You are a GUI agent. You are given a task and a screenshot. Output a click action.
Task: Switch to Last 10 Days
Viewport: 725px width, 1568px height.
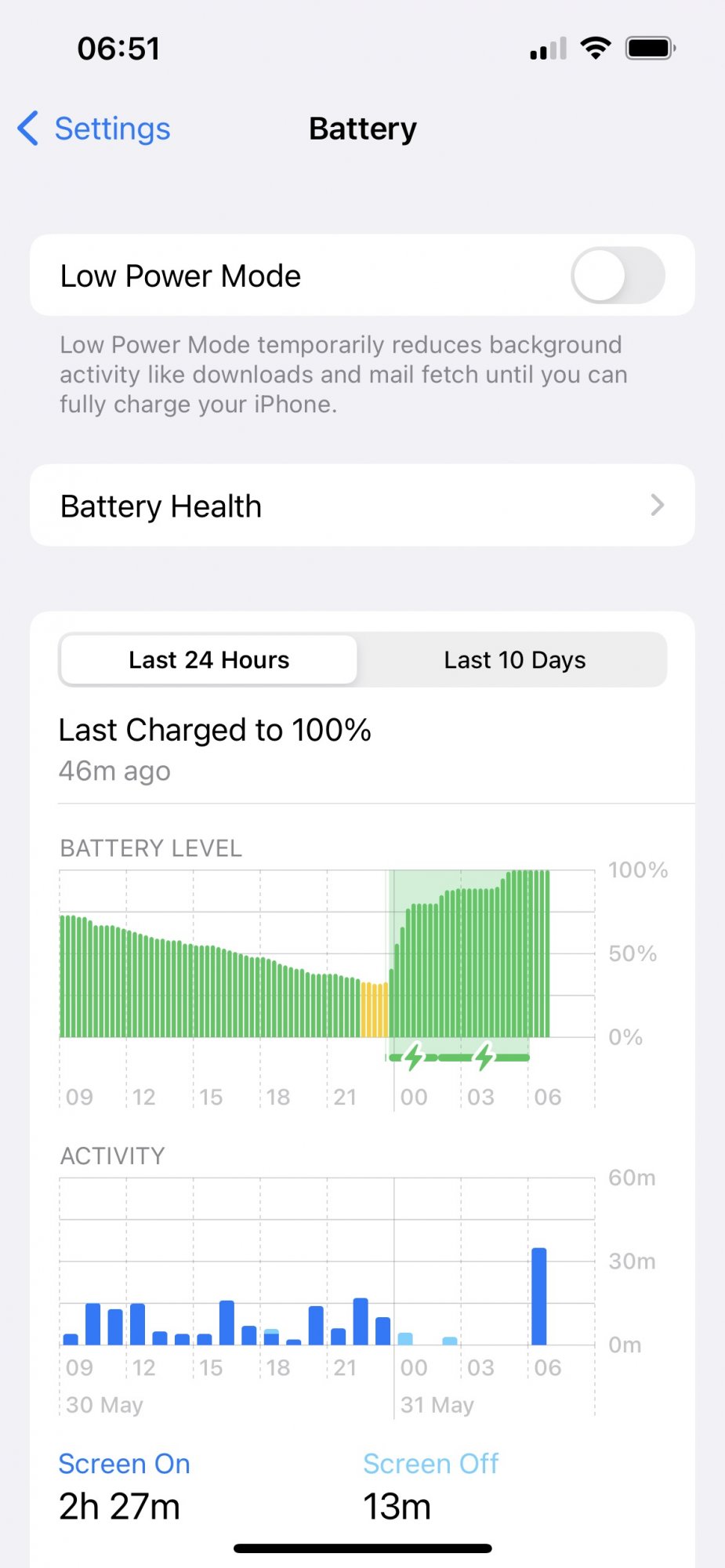point(514,660)
